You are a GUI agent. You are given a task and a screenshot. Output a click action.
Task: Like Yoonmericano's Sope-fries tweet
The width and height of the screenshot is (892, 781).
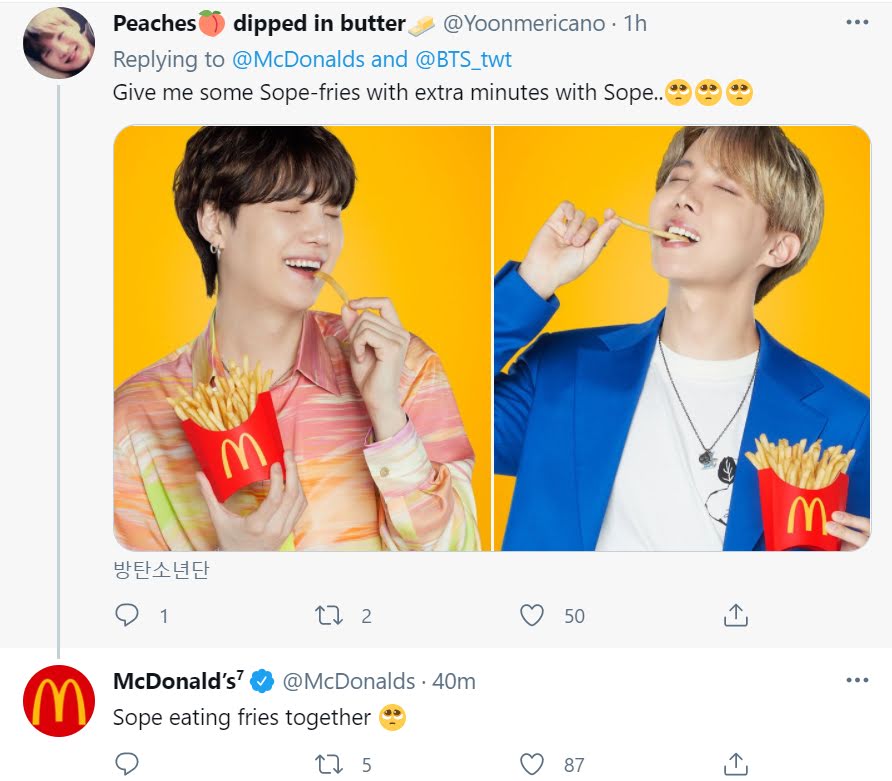[x=532, y=615]
